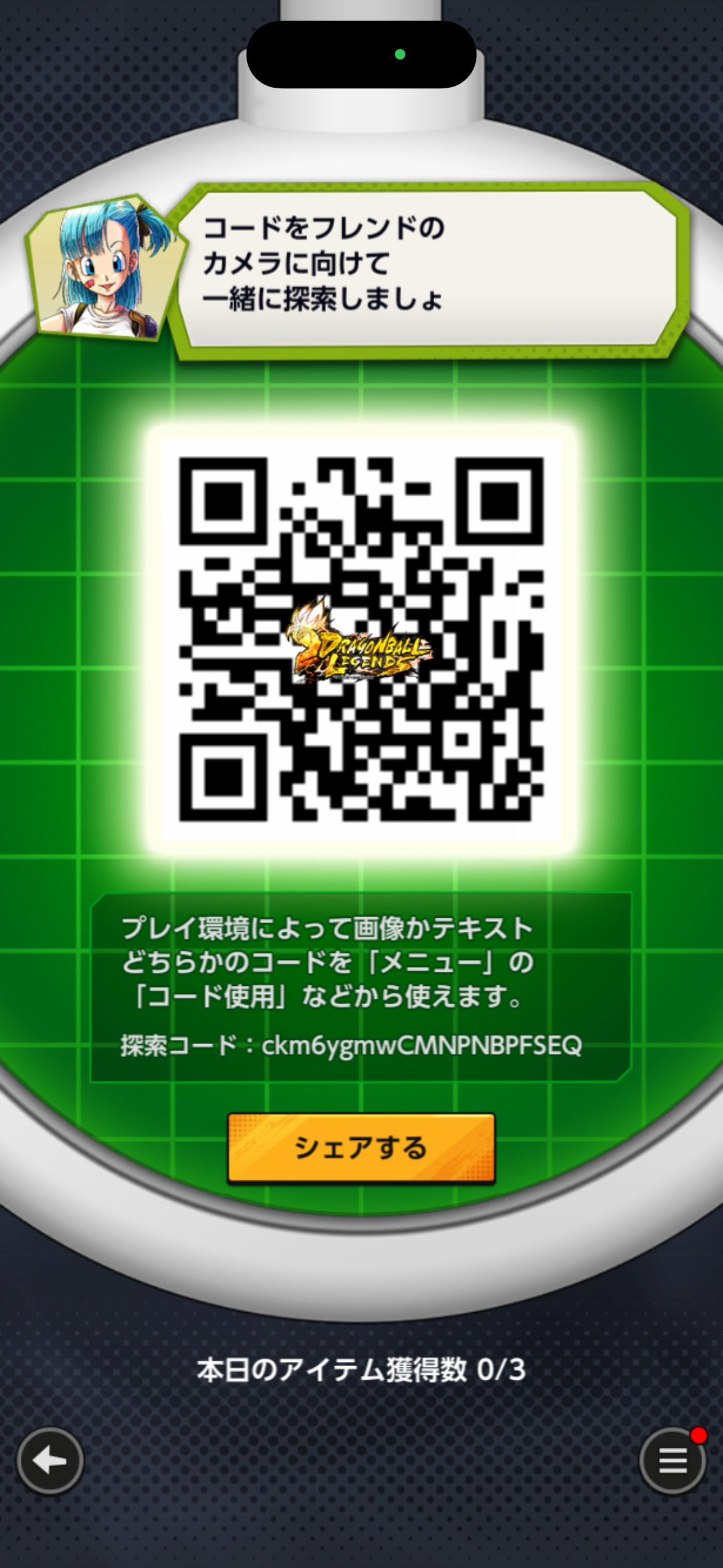Open the hamburger menu icon

pyautogui.click(x=672, y=1461)
